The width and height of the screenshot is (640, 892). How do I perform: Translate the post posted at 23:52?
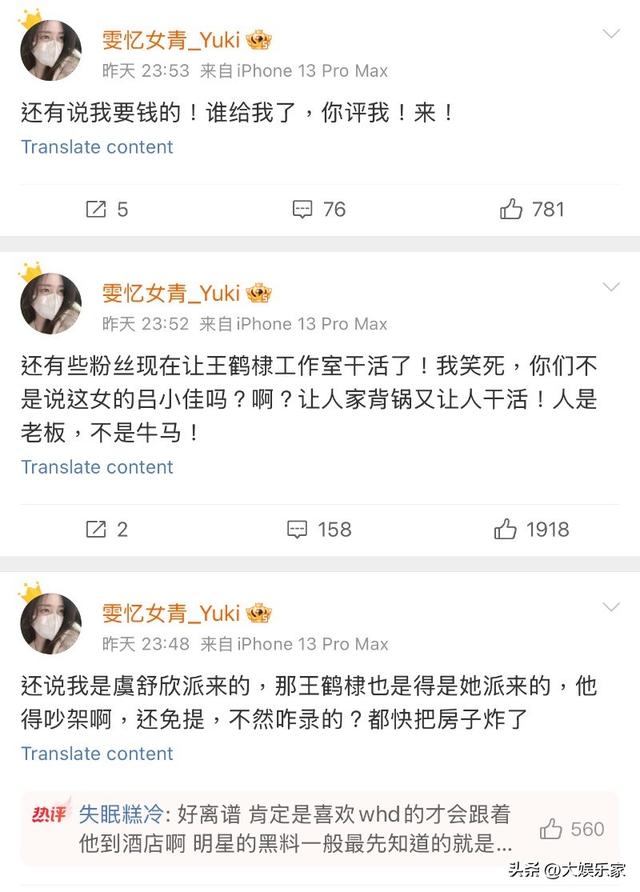pyautogui.click(x=97, y=467)
